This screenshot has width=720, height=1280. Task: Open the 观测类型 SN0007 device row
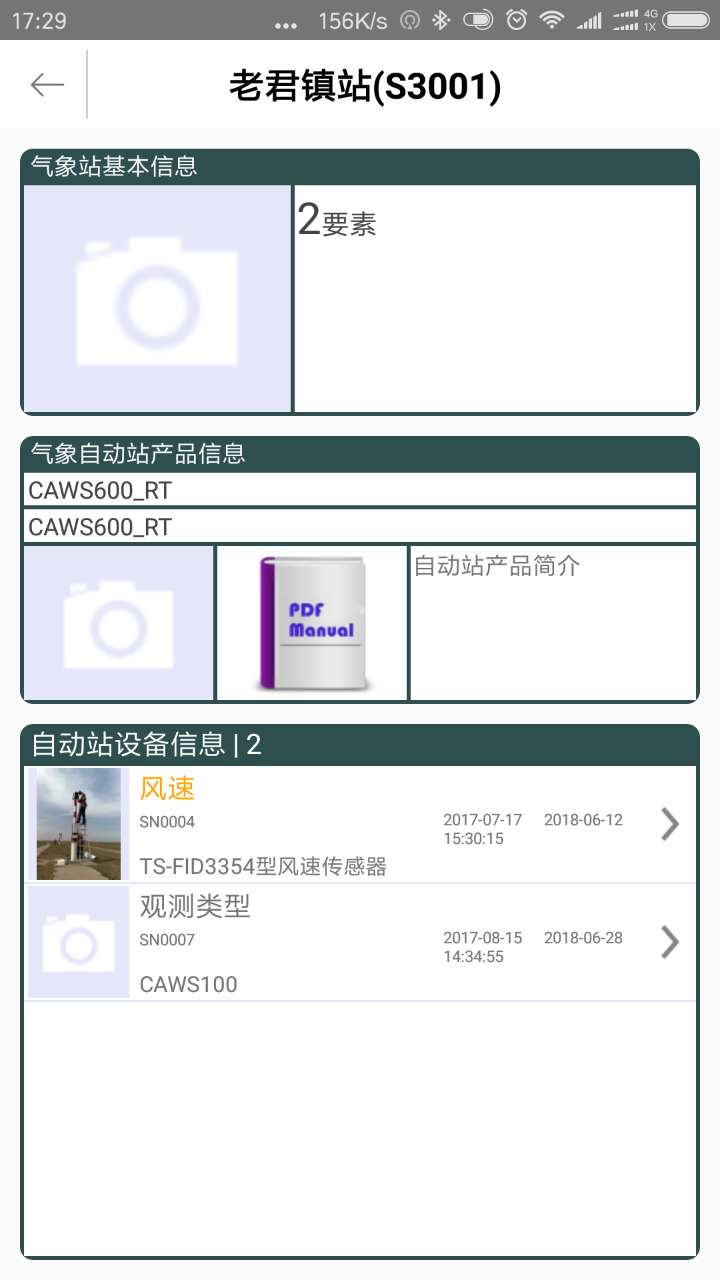tap(360, 942)
